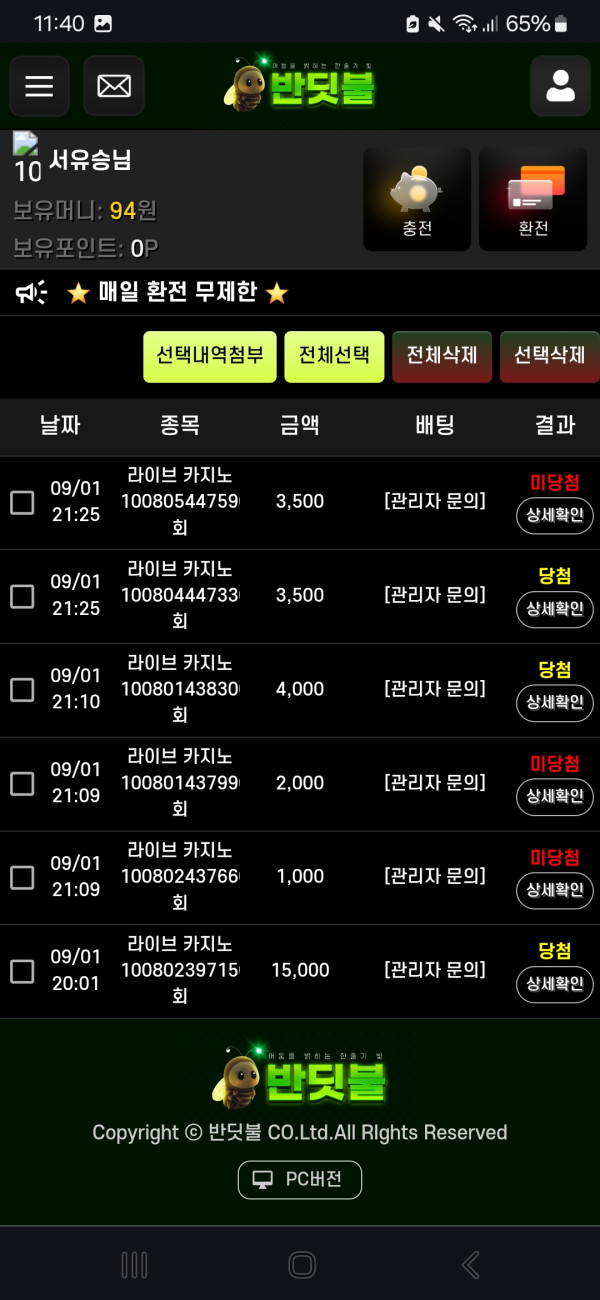The height and width of the screenshot is (1300, 600).
Task: Open 상세확인 for the 3,500 미당첨 bet
Action: 555,516
